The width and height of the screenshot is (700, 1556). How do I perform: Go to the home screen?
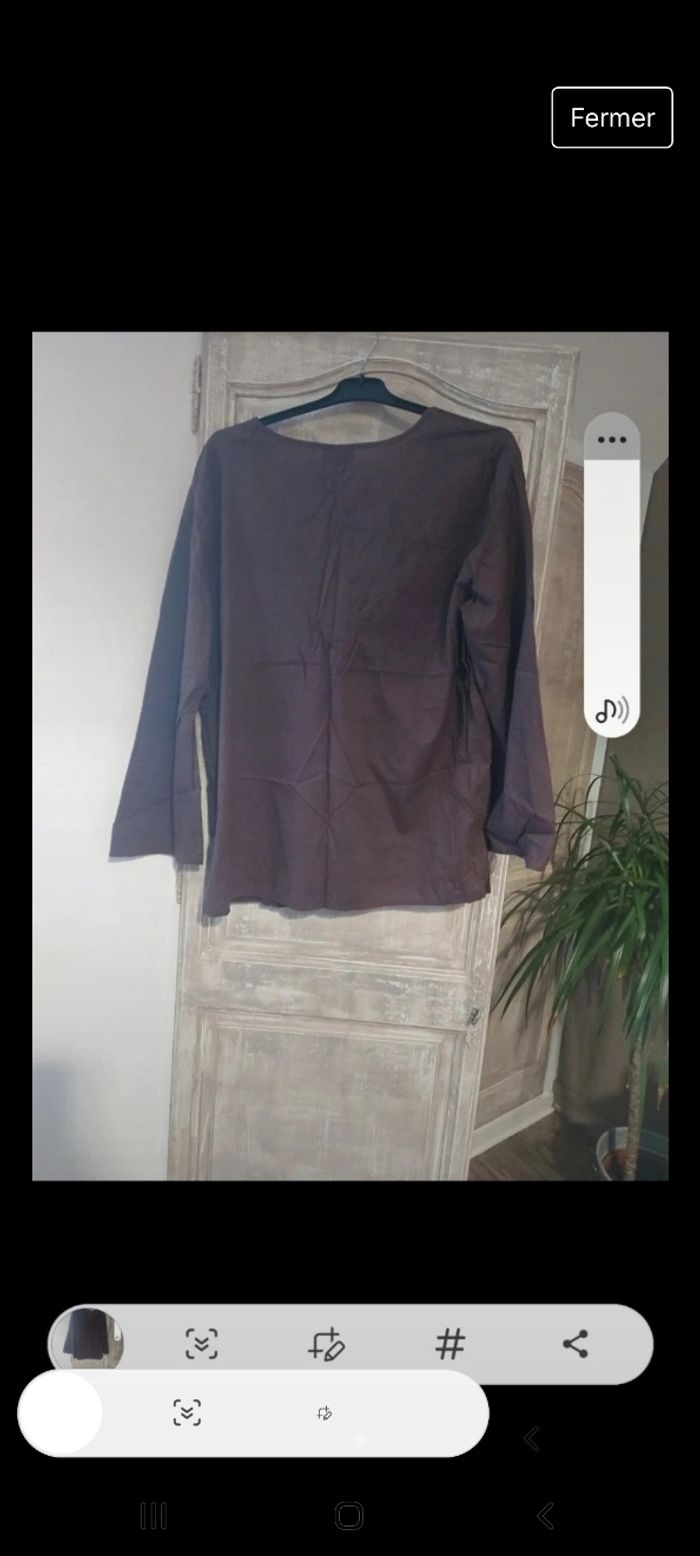349,1516
